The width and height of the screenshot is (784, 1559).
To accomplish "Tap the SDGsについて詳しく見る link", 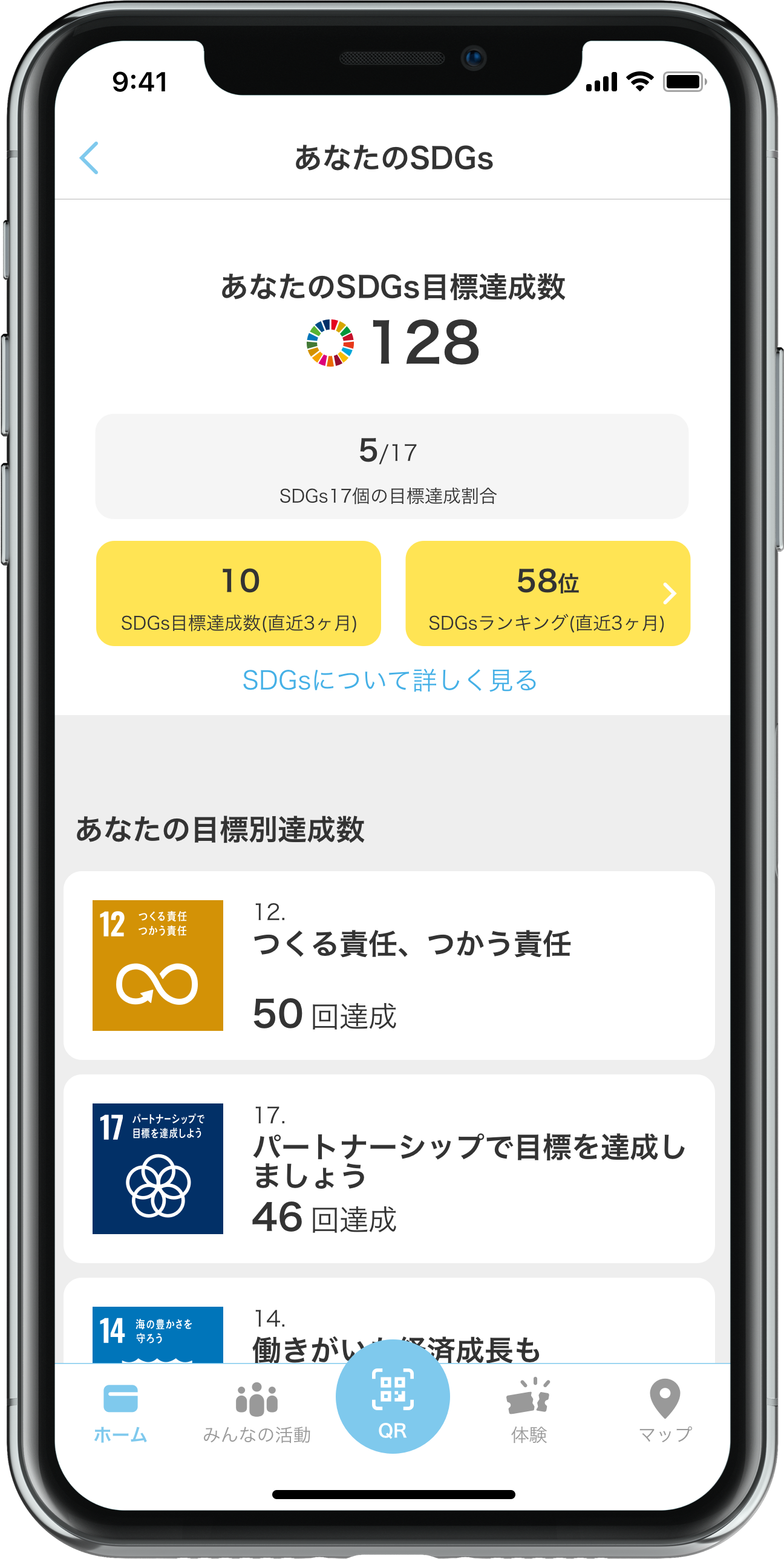I will pyautogui.click(x=390, y=680).
